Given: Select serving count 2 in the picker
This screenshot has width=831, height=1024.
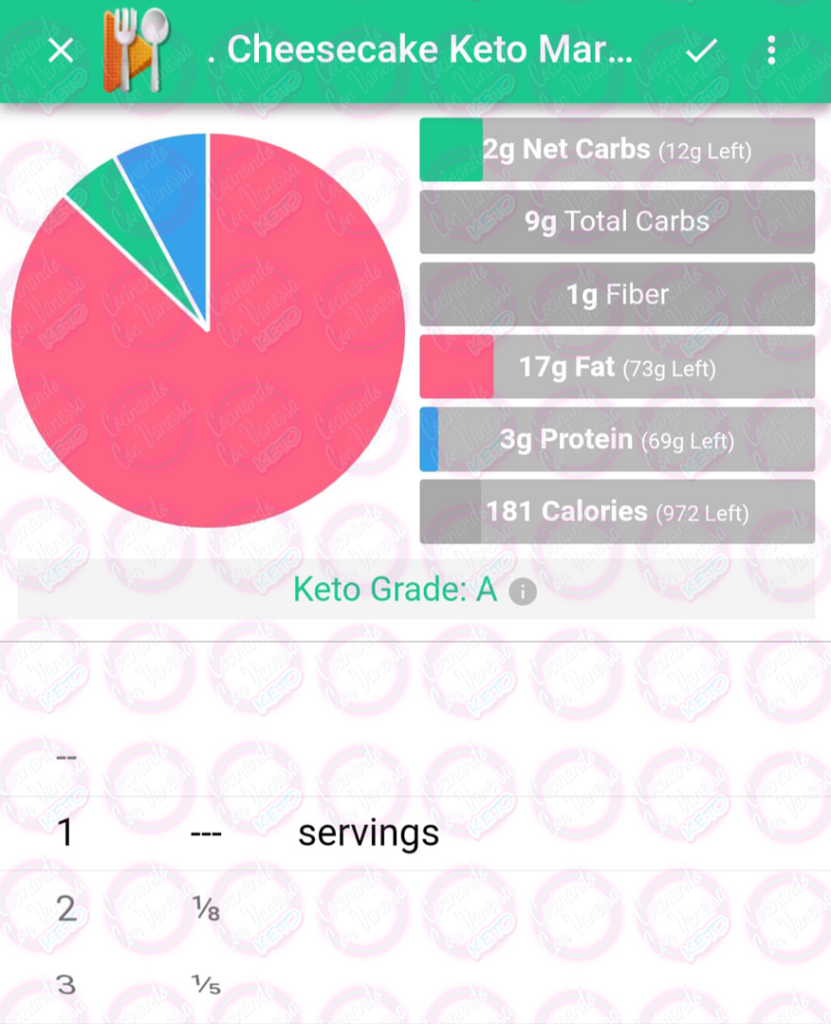Looking at the screenshot, I should (x=65, y=908).
